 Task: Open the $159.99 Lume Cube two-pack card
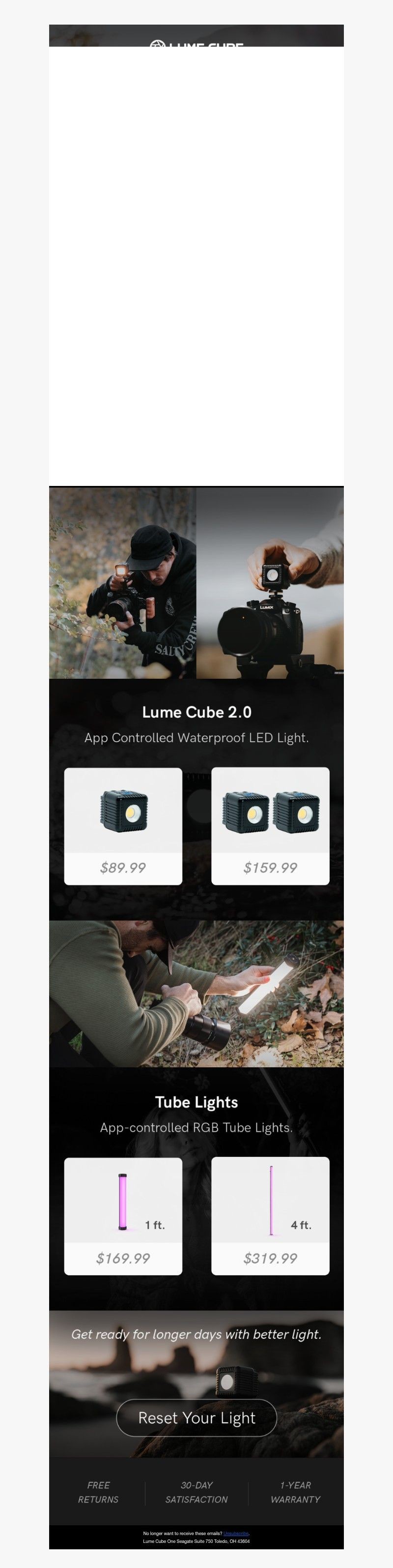pos(270,825)
